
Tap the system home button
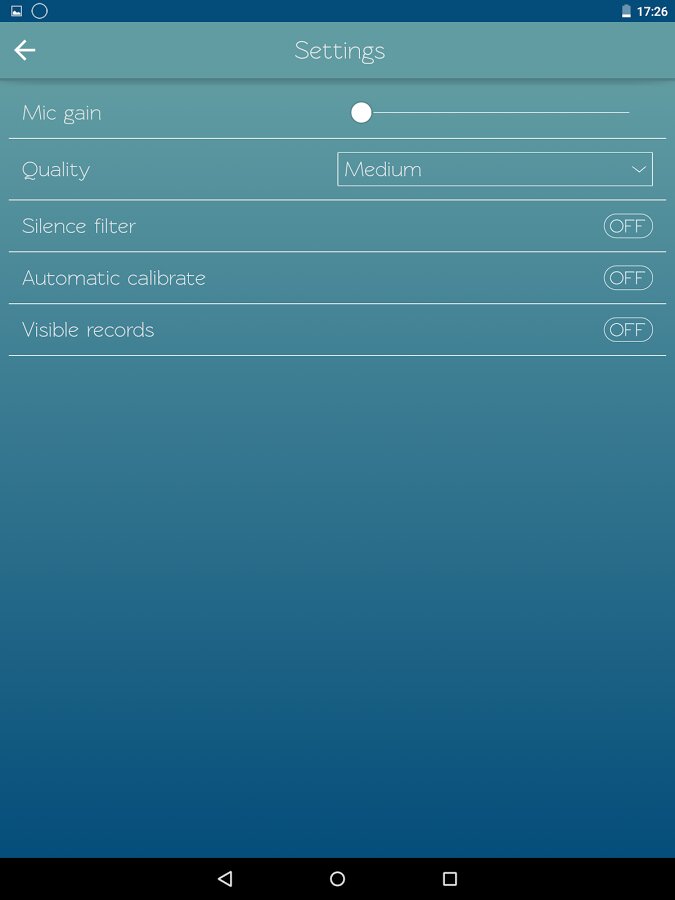point(337,879)
